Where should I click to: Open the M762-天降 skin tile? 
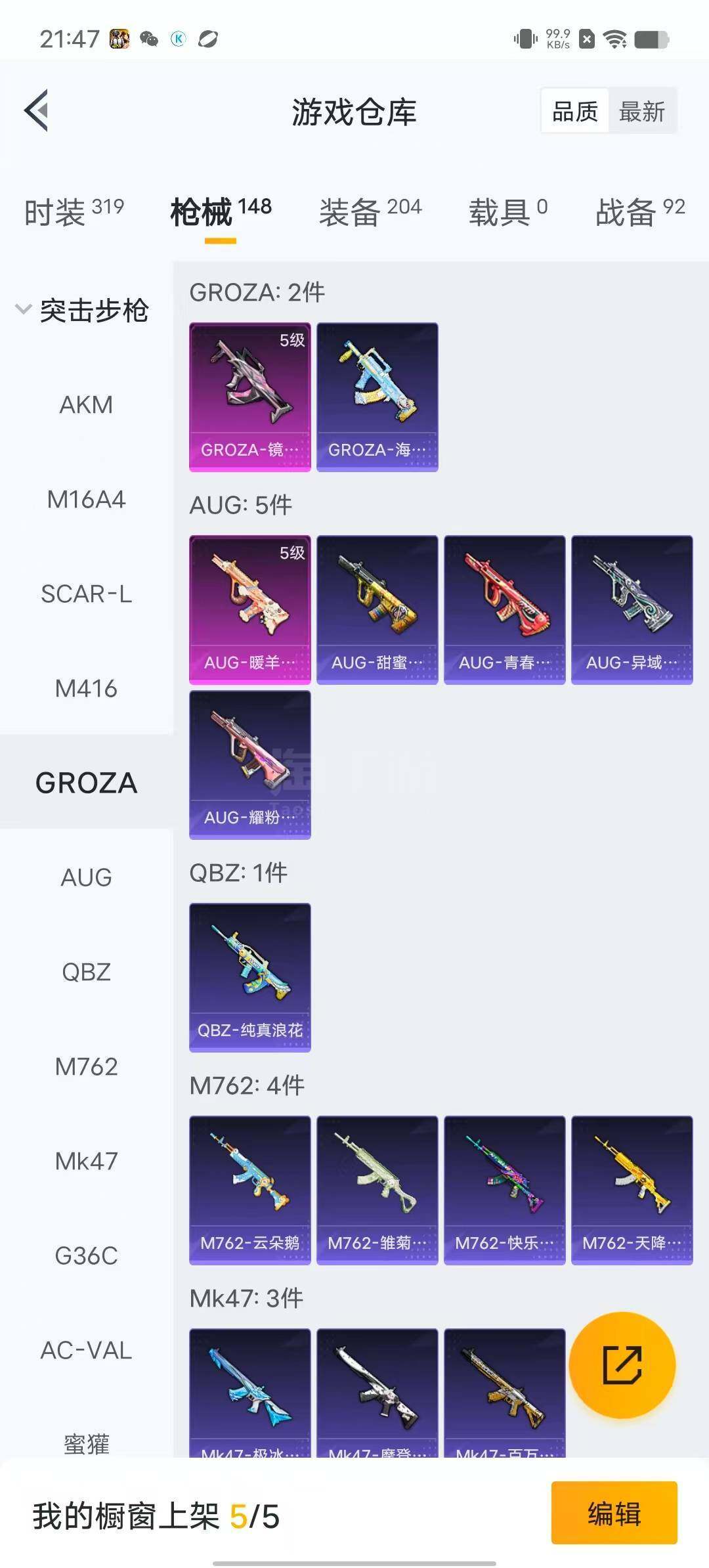(x=632, y=1190)
